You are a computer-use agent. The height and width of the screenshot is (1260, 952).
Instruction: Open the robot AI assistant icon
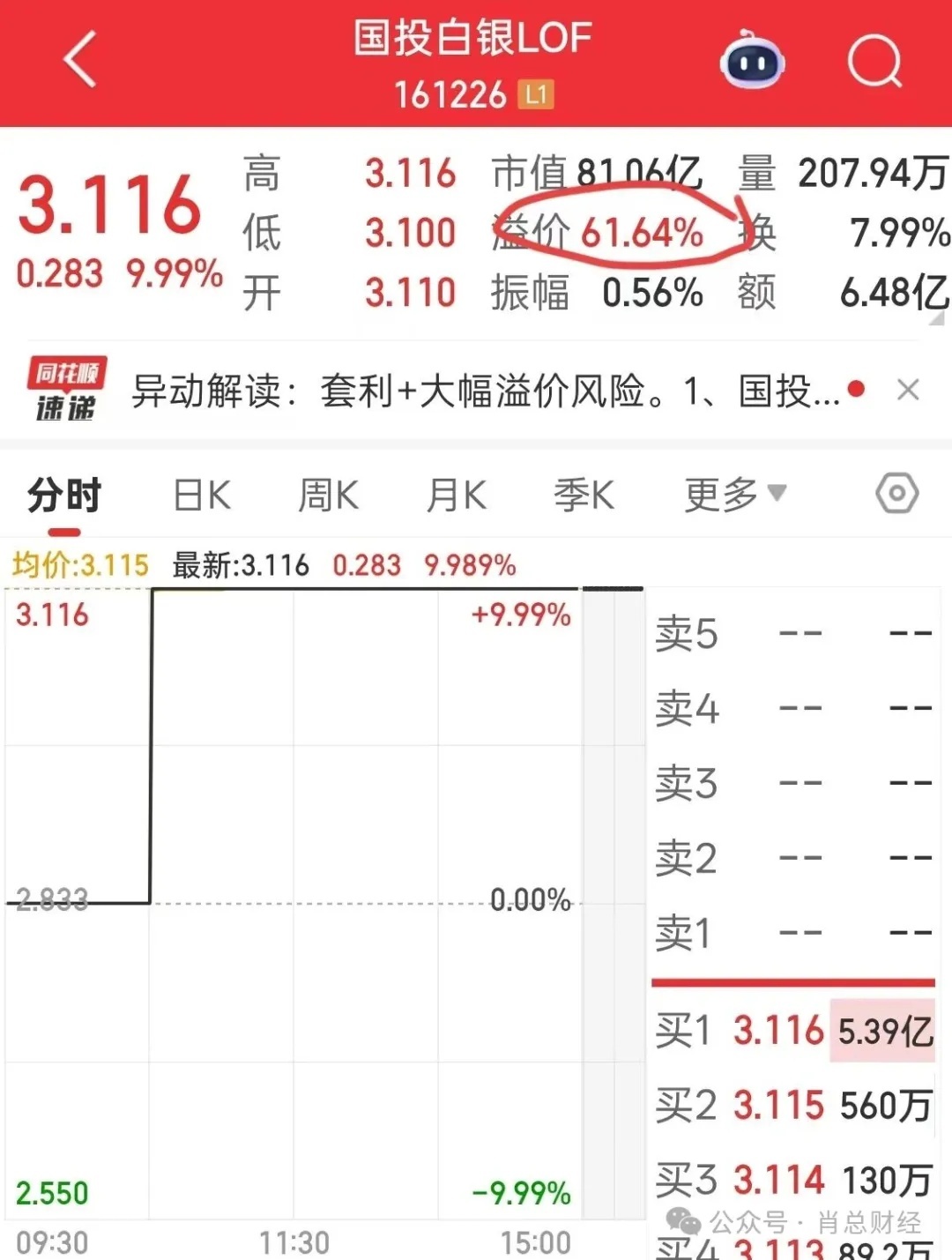pos(752,61)
